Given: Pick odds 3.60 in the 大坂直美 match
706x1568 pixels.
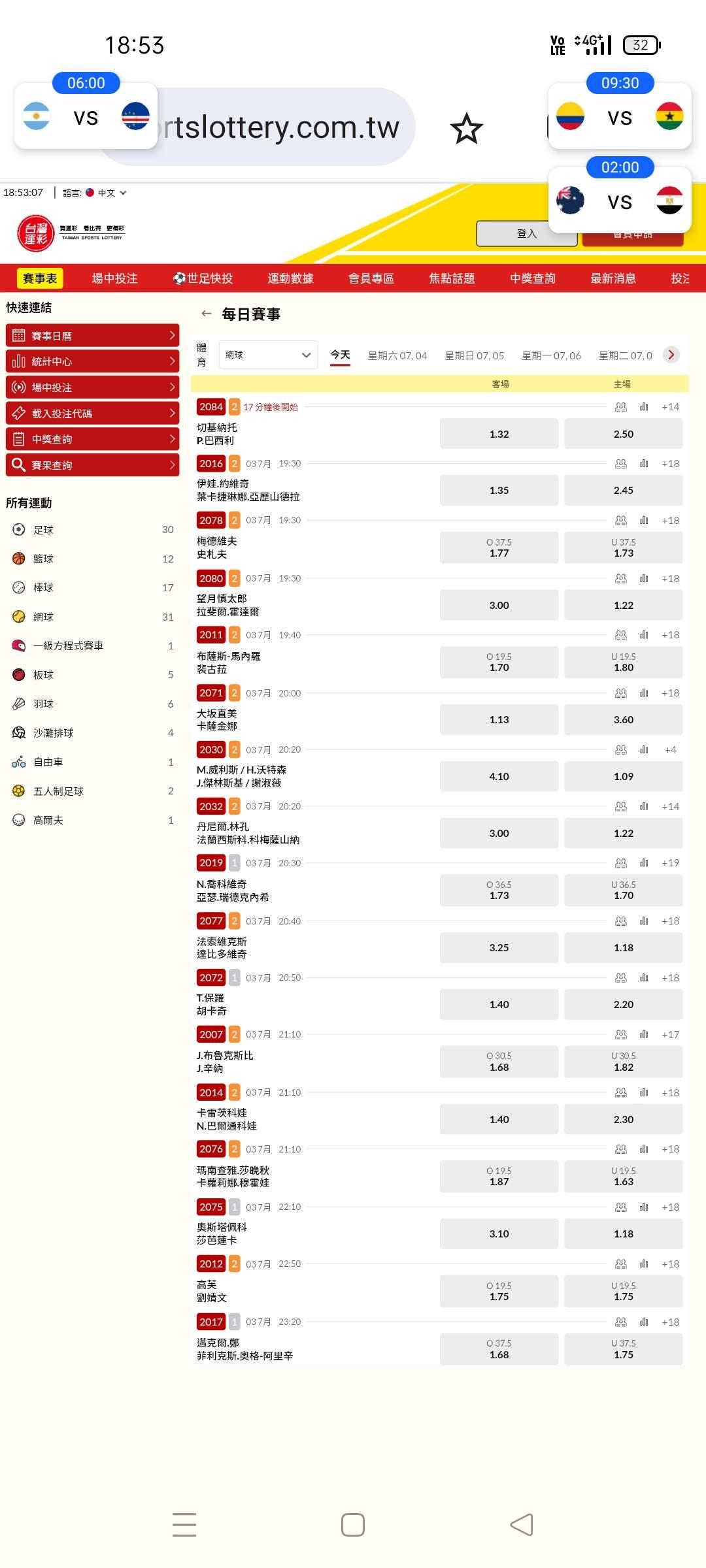Looking at the screenshot, I should click(623, 719).
